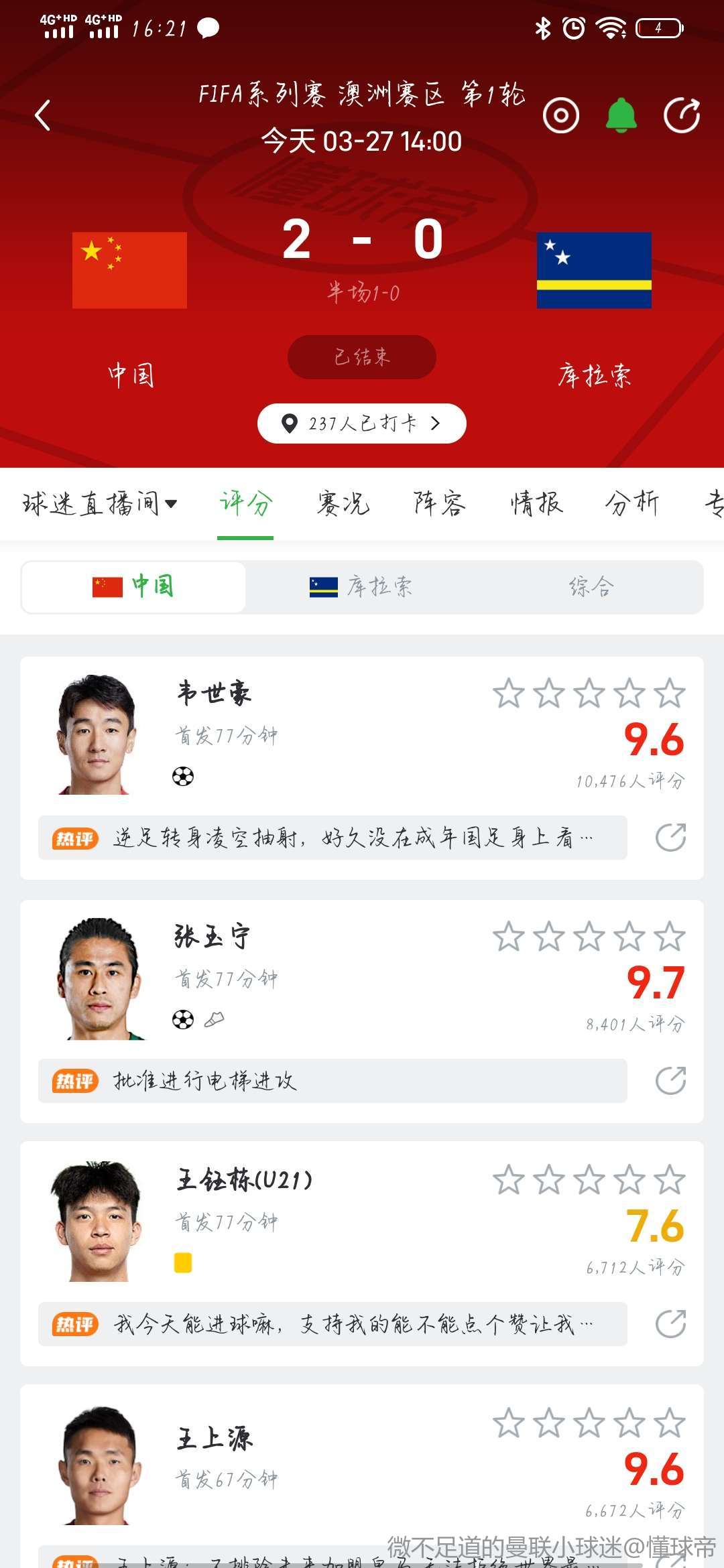Open the 237人已打卡 check-in pill
This screenshot has height=1568, width=724.
pos(362,423)
